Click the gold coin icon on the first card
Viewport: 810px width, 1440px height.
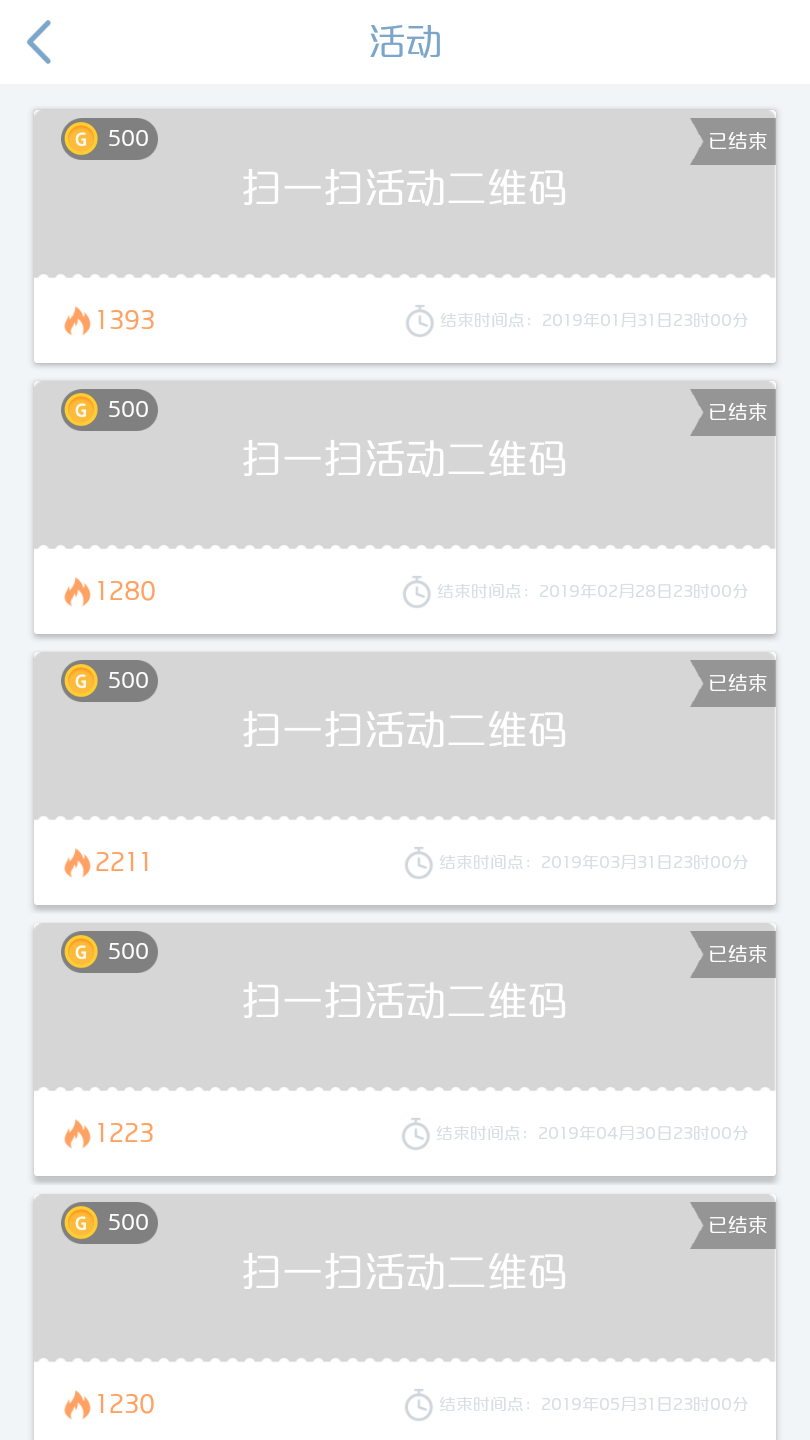pyautogui.click(x=80, y=139)
